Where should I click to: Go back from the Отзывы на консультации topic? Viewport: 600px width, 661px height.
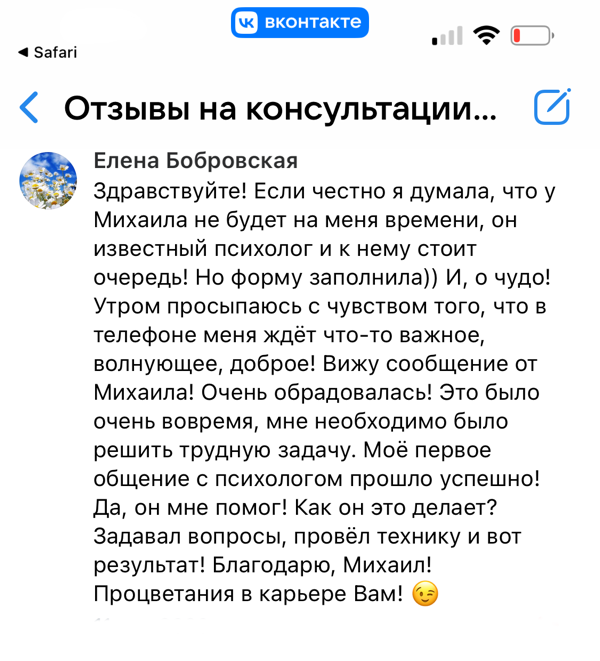[30, 108]
